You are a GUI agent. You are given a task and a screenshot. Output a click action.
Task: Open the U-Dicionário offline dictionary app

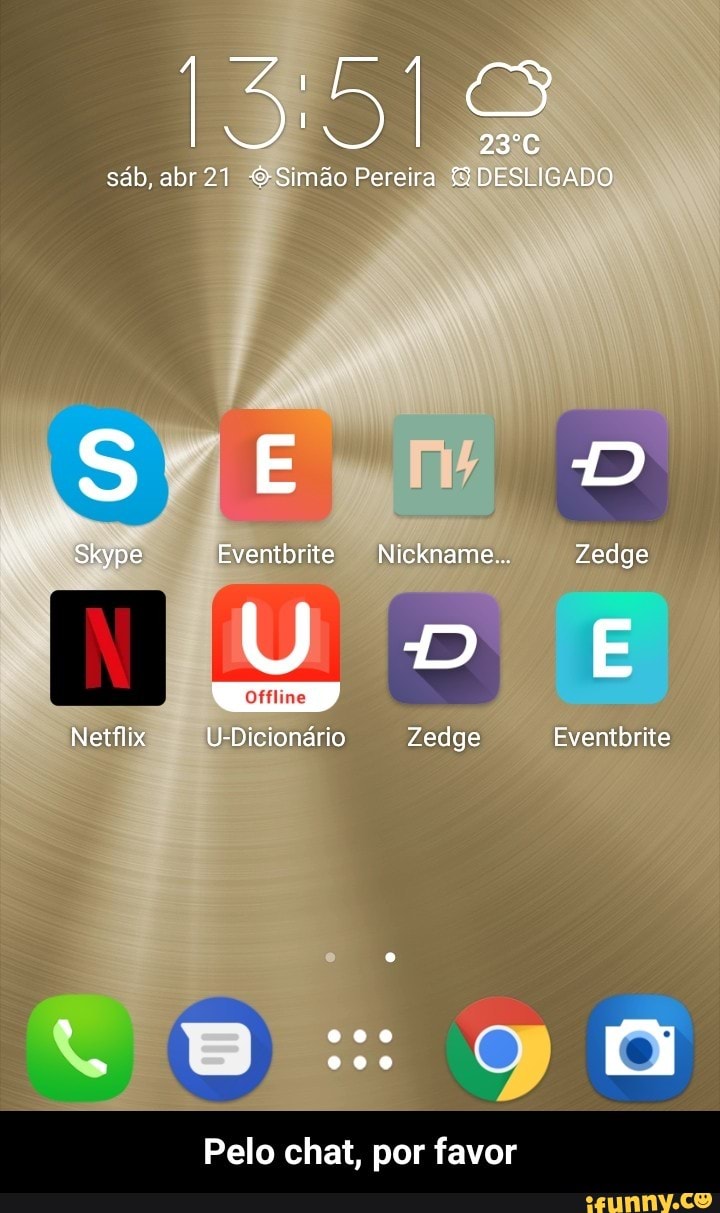276,648
